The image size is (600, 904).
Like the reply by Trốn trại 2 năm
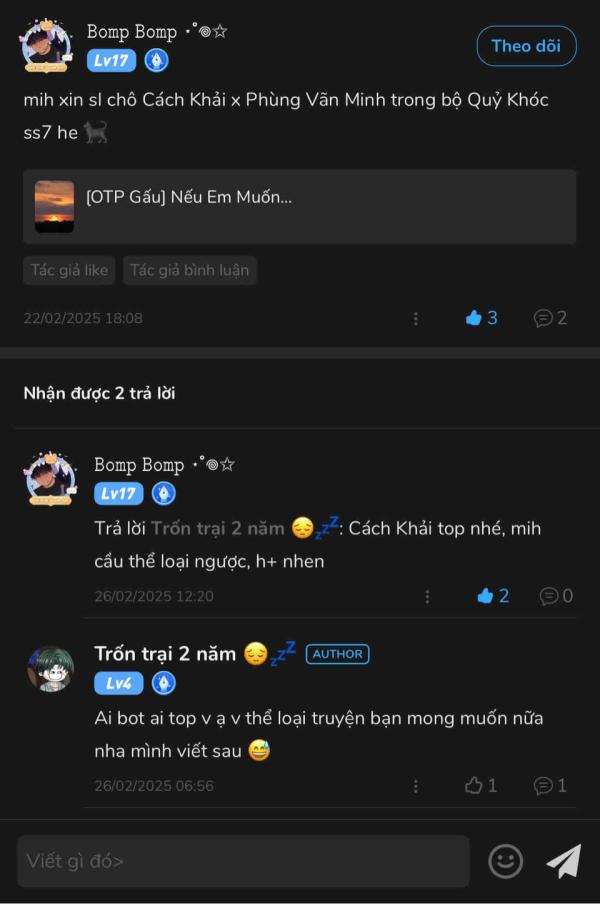point(481,786)
